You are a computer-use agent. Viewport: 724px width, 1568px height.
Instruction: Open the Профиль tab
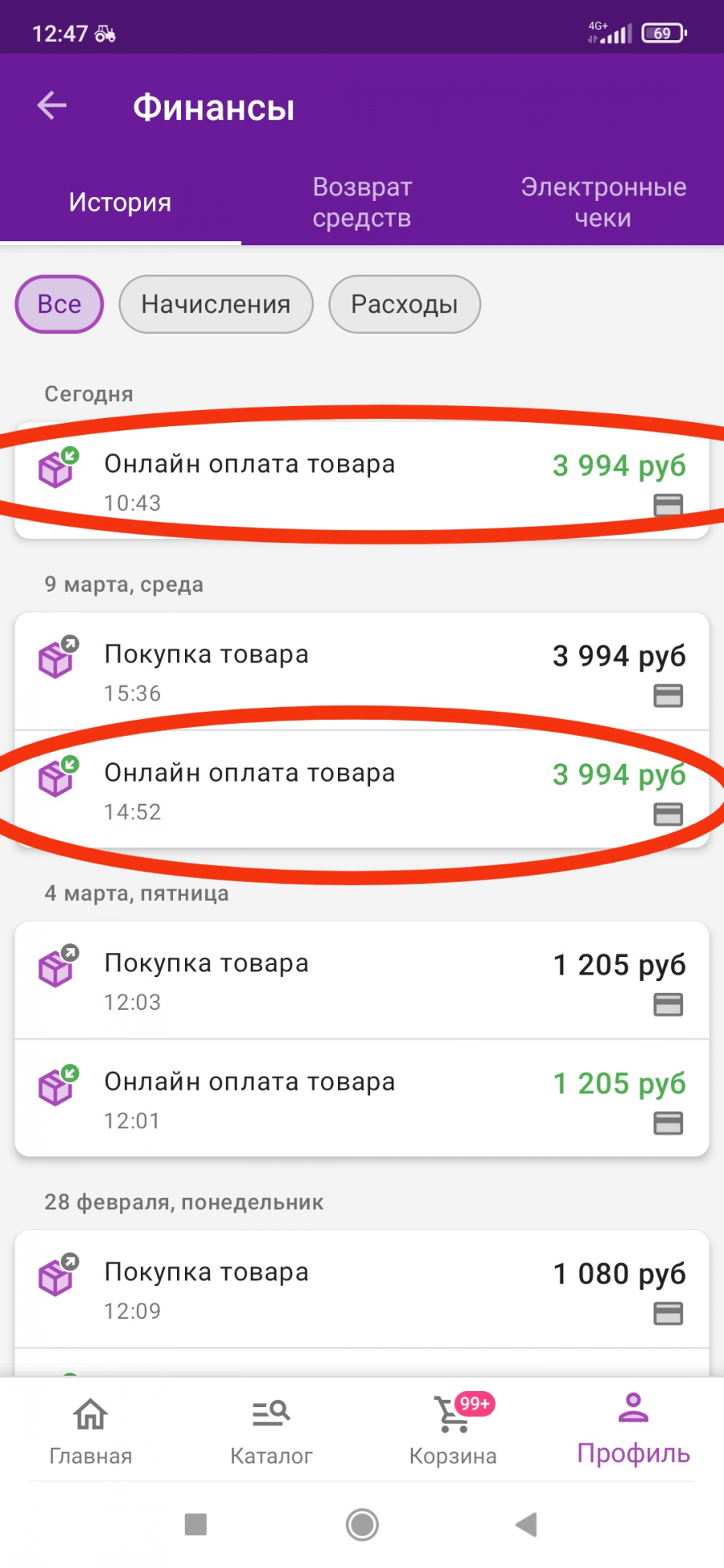(634, 1431)
